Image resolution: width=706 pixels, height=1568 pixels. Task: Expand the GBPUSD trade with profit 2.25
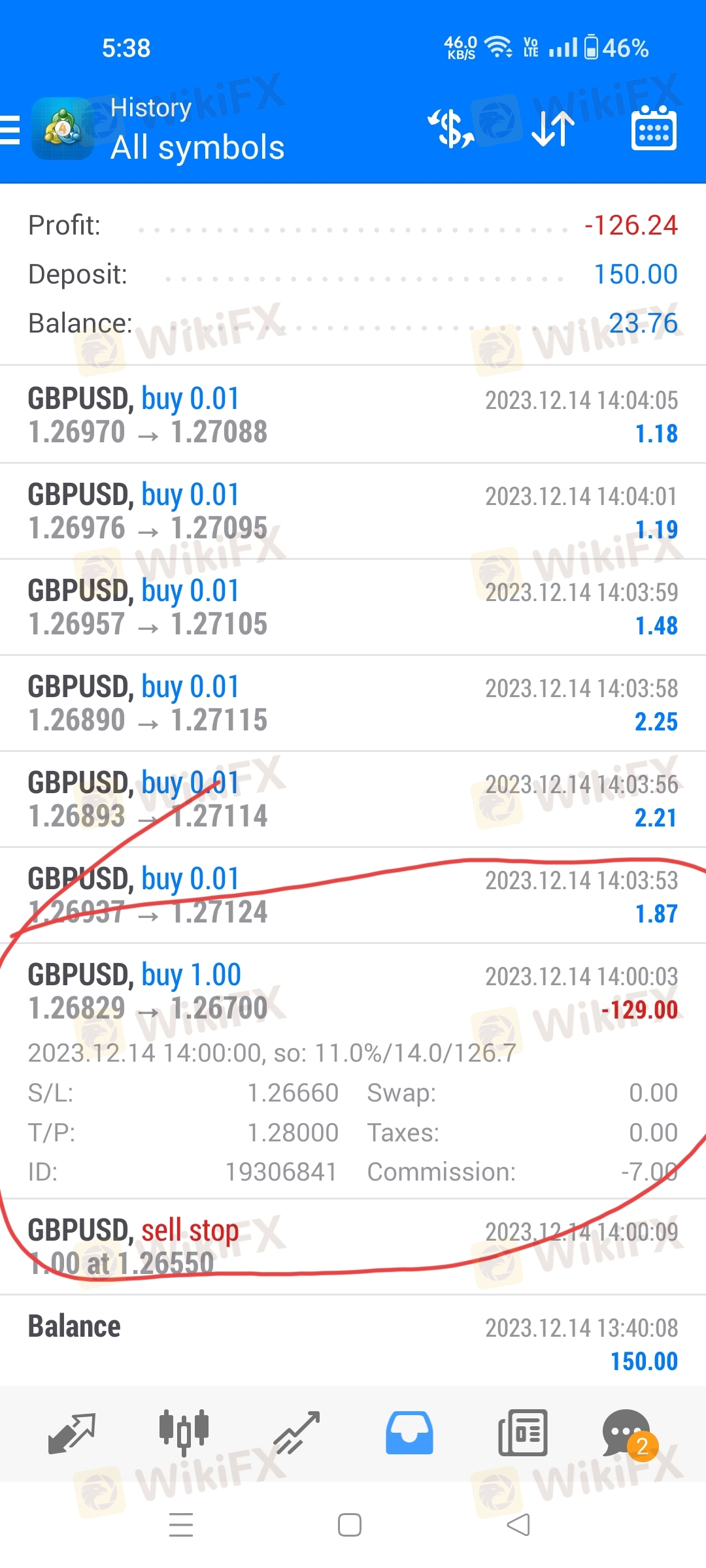tap(353, 703)
